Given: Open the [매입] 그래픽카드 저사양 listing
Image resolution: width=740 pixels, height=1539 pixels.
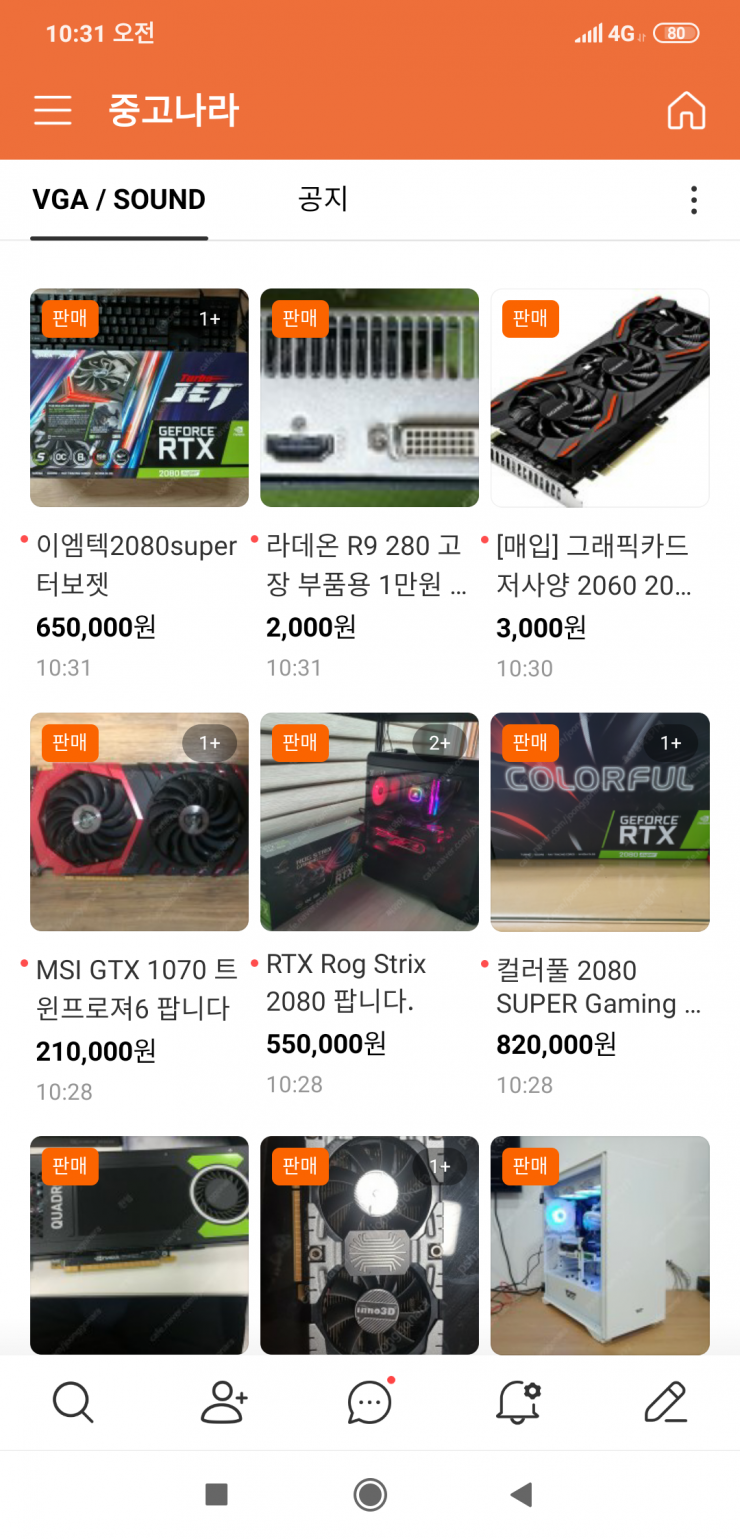Looking at the screenshot, I should click(x=599, y=398).
